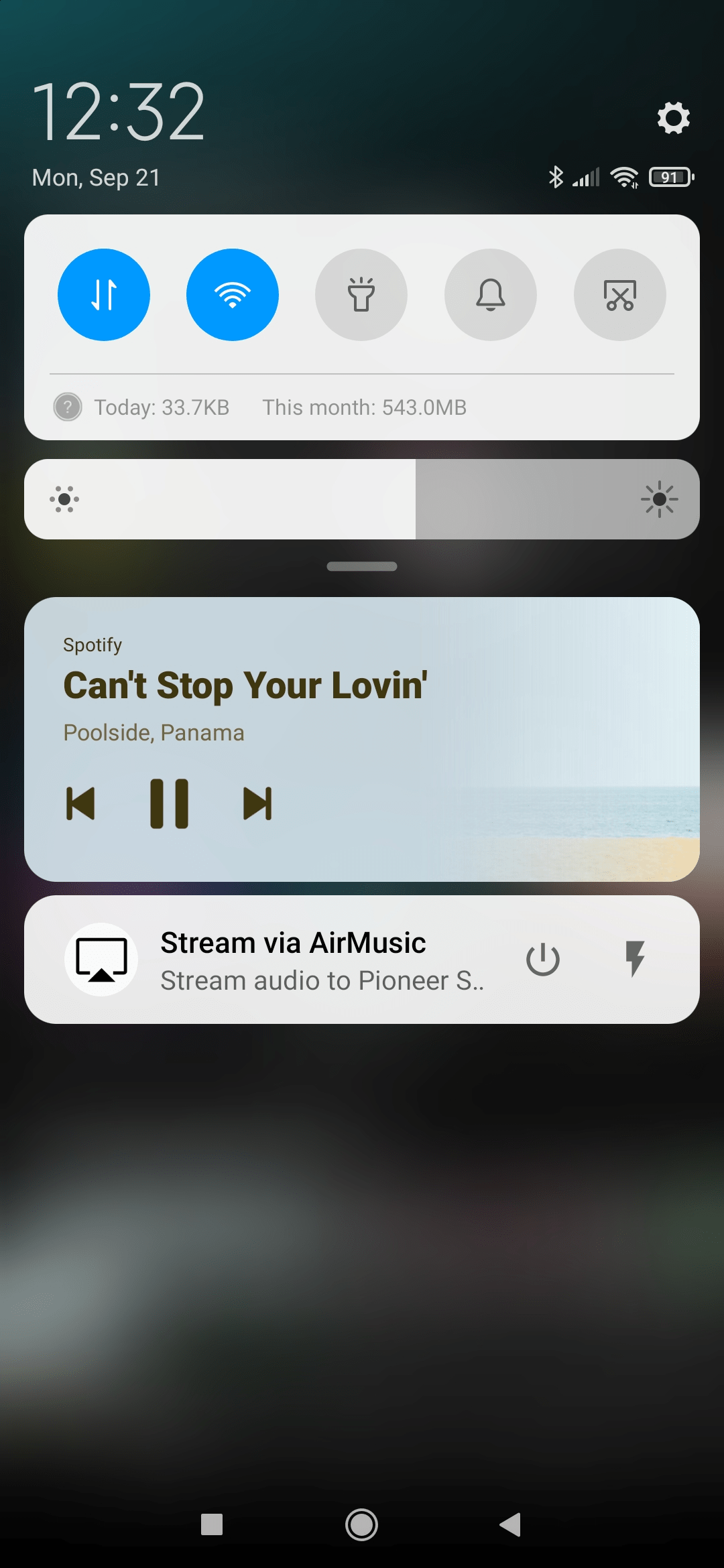This screenshot has height=1568, width=724.
Task: Expand quick settings using the handle
Action: 362,566
